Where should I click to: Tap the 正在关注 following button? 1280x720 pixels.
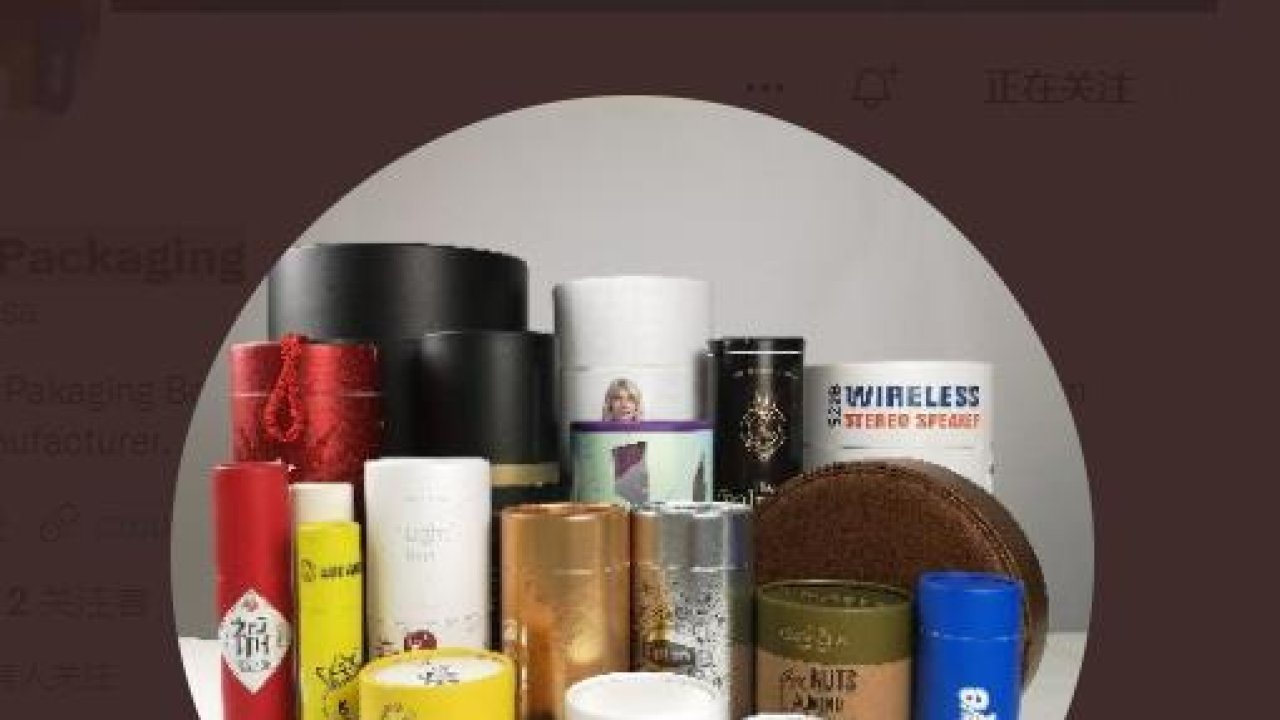(x=1059, y=88)
